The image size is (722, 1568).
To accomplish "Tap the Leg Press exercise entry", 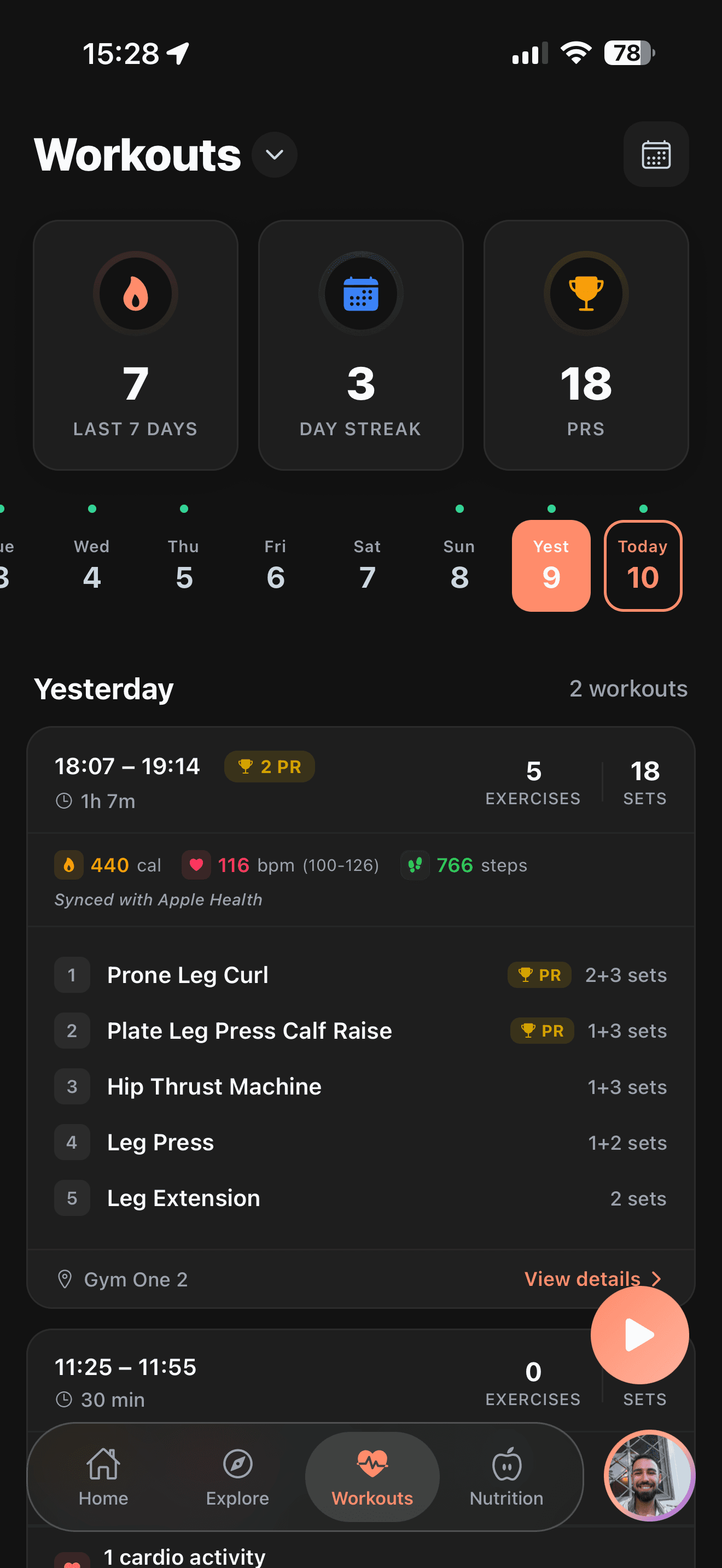I will tap(160, 1143).
